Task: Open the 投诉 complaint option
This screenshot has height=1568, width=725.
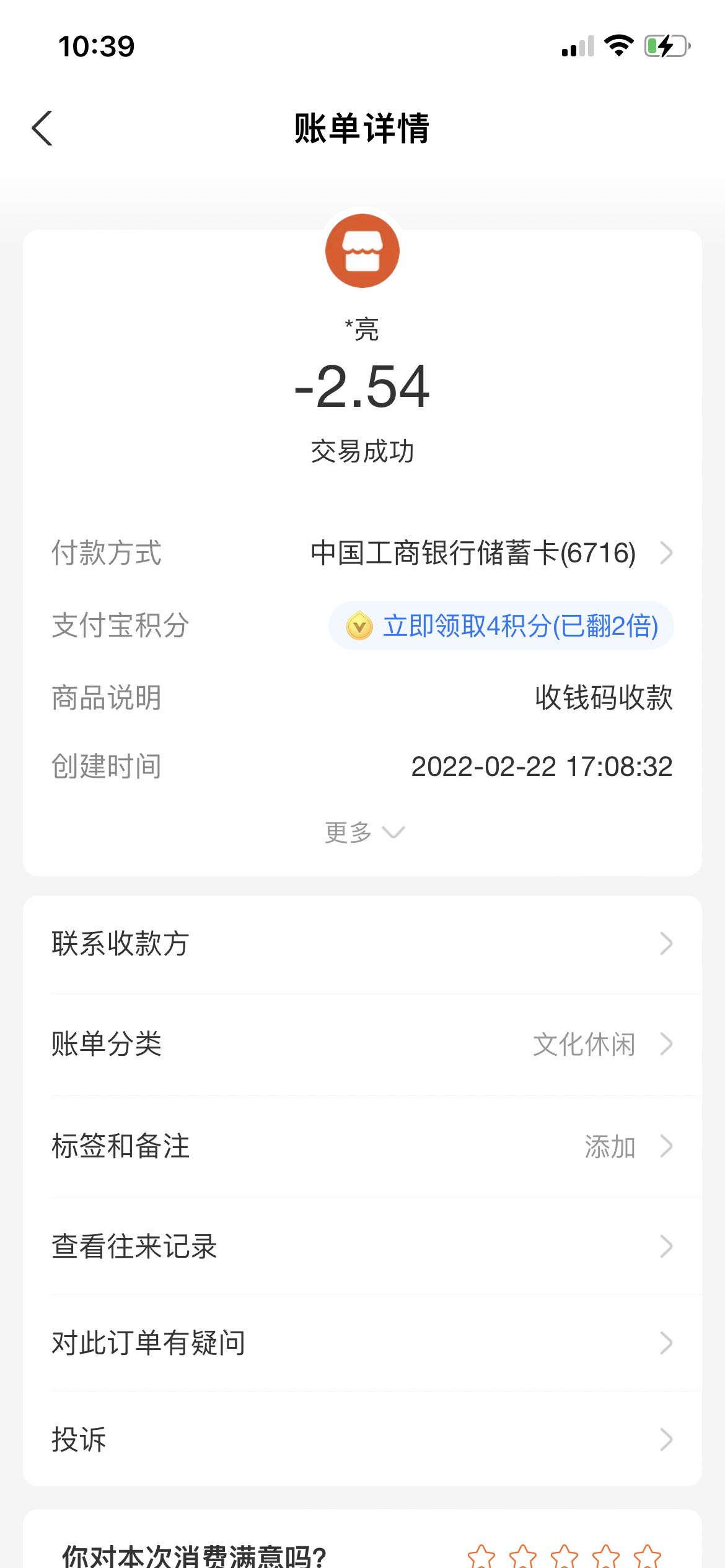Action: click(x=362, y=1439)
